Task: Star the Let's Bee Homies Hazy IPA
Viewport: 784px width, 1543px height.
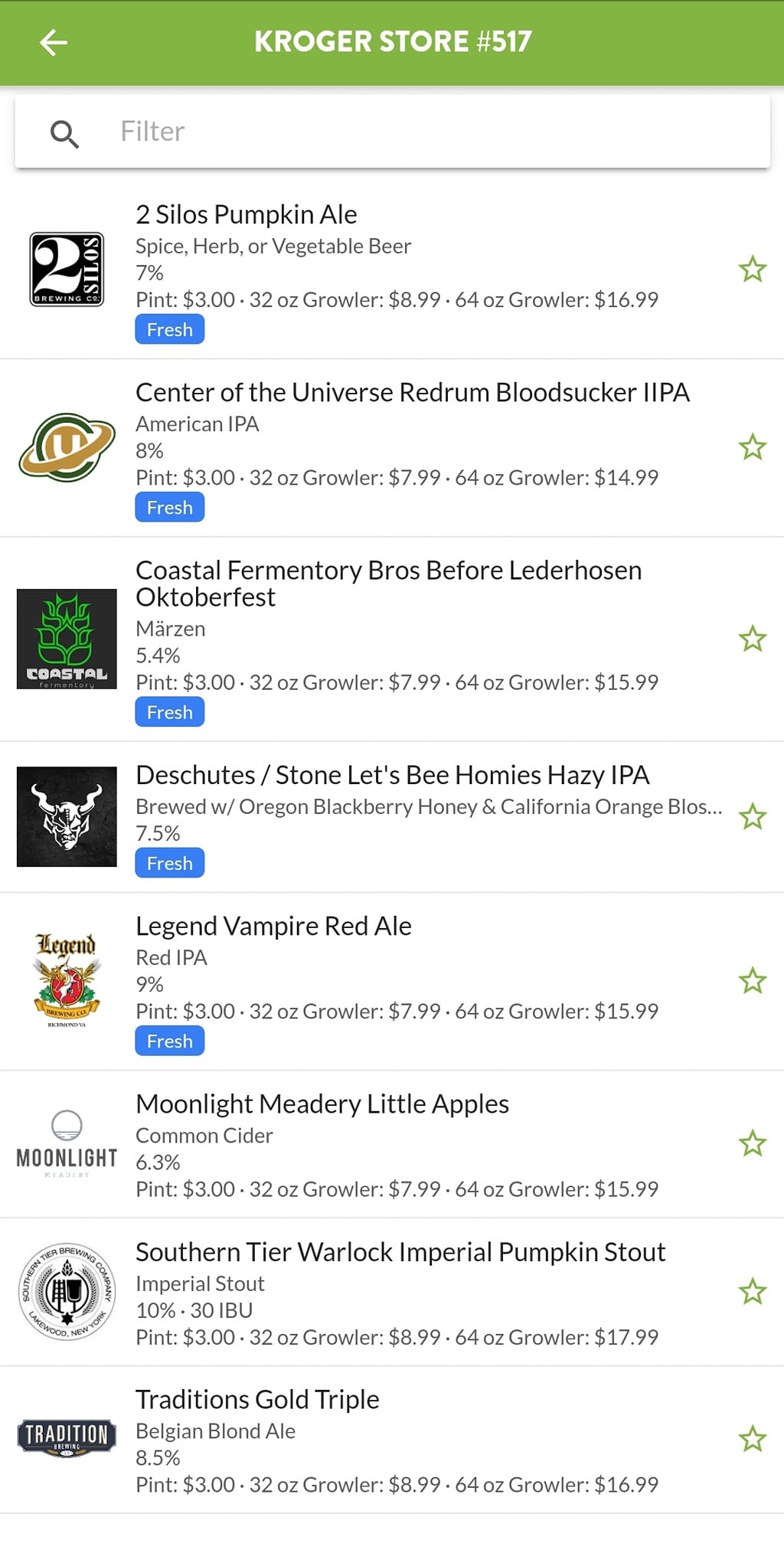Action: point(752,817)
